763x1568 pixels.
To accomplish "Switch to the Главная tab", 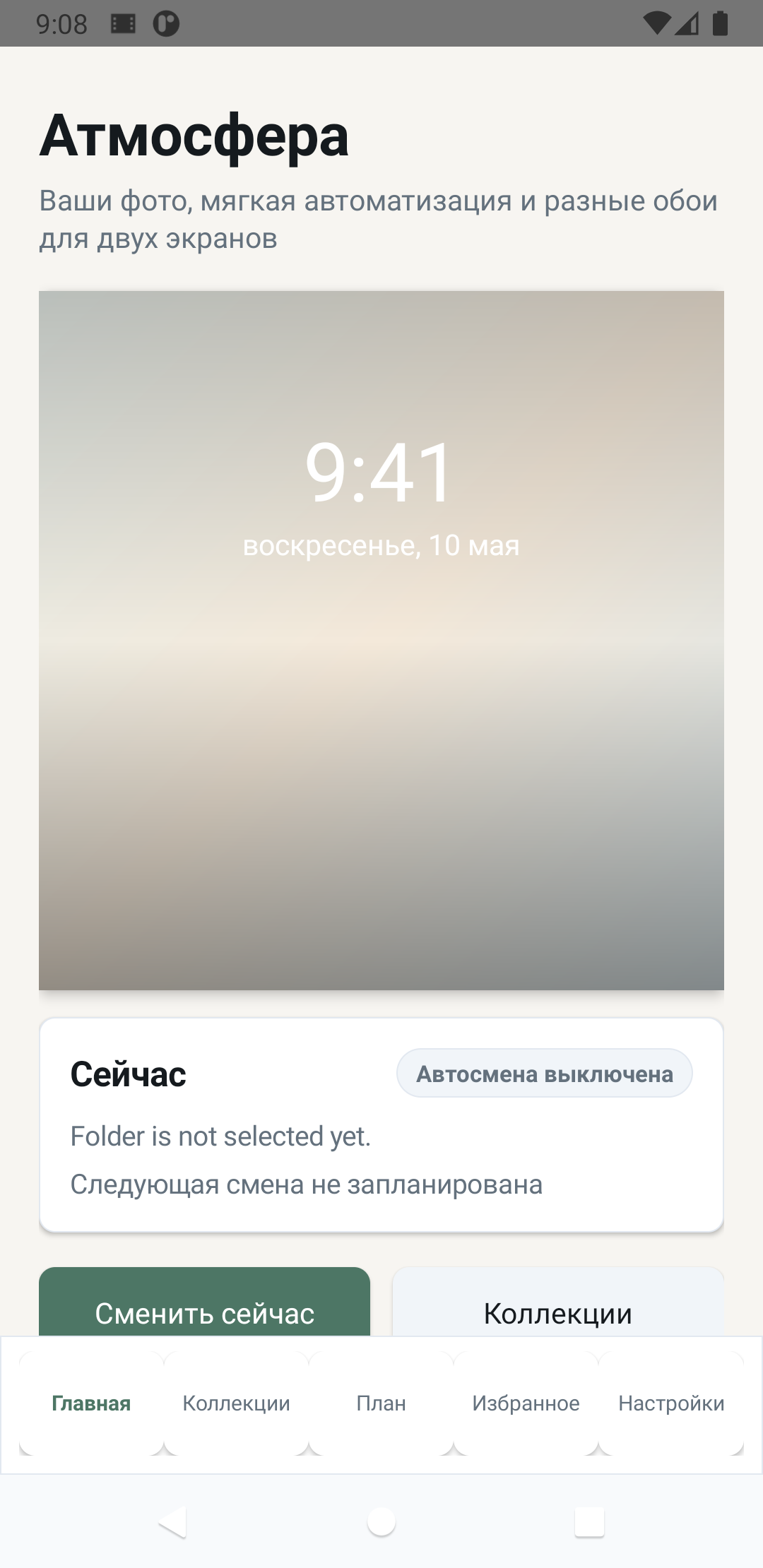I will point(91,1403).
